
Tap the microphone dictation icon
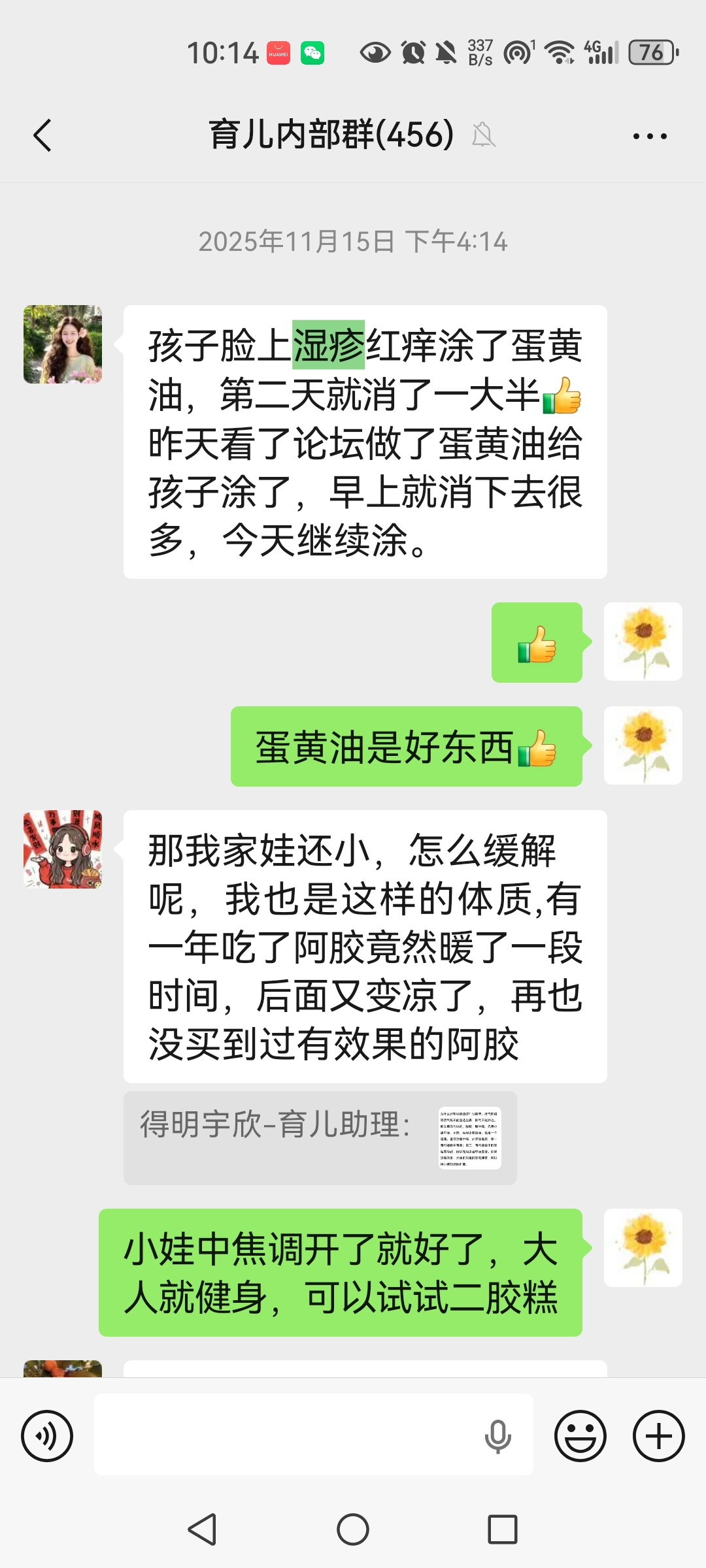pos(497,1435)
